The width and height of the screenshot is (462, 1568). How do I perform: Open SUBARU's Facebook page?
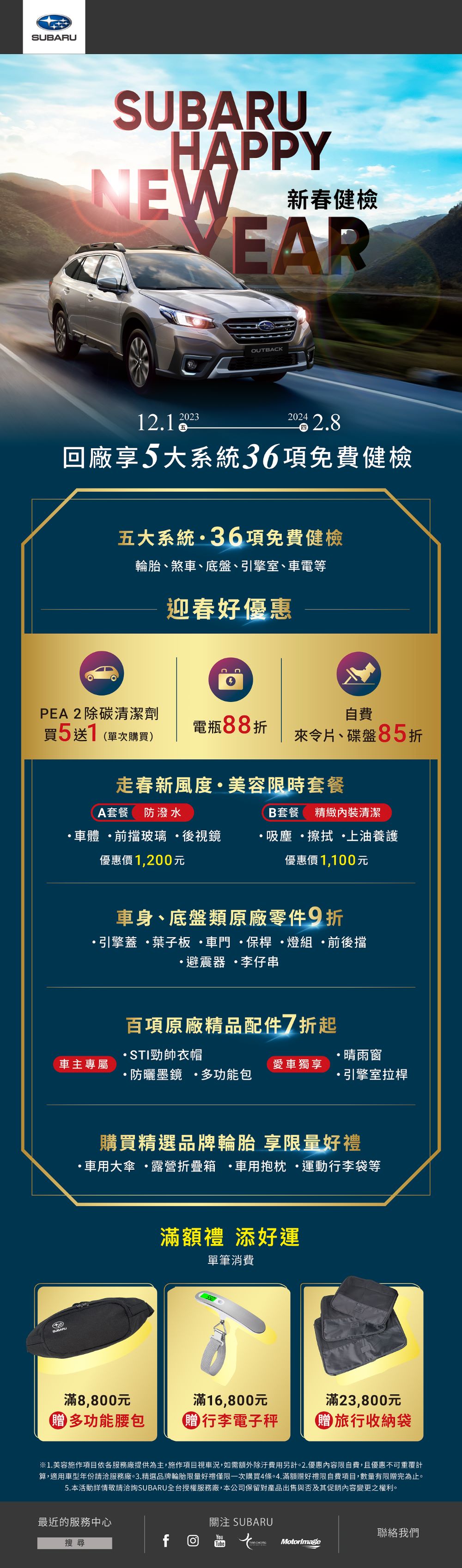165,1541
